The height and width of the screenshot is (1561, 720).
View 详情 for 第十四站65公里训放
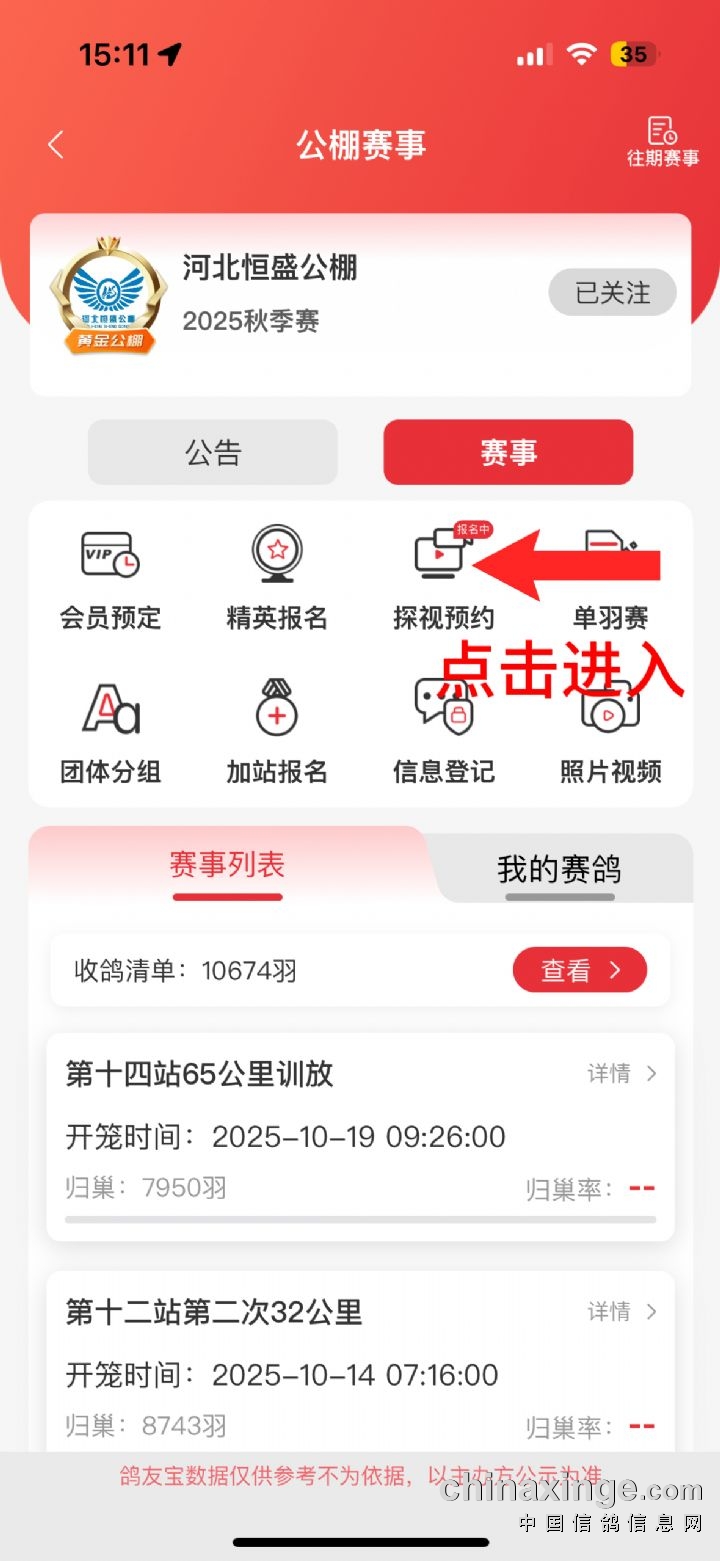[x=622, y=1074]
